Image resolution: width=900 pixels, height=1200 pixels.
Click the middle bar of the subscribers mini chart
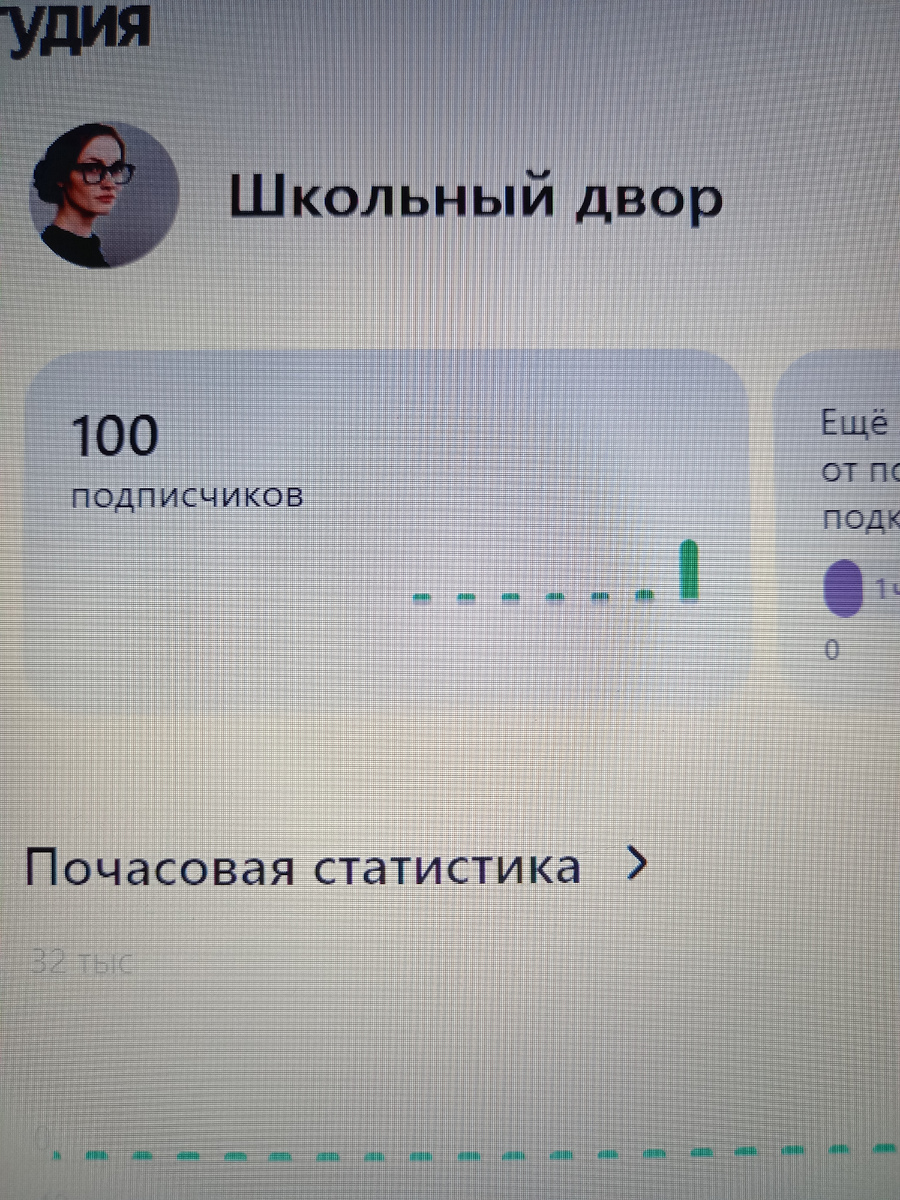pyautogui.click(x=553, y=598)
